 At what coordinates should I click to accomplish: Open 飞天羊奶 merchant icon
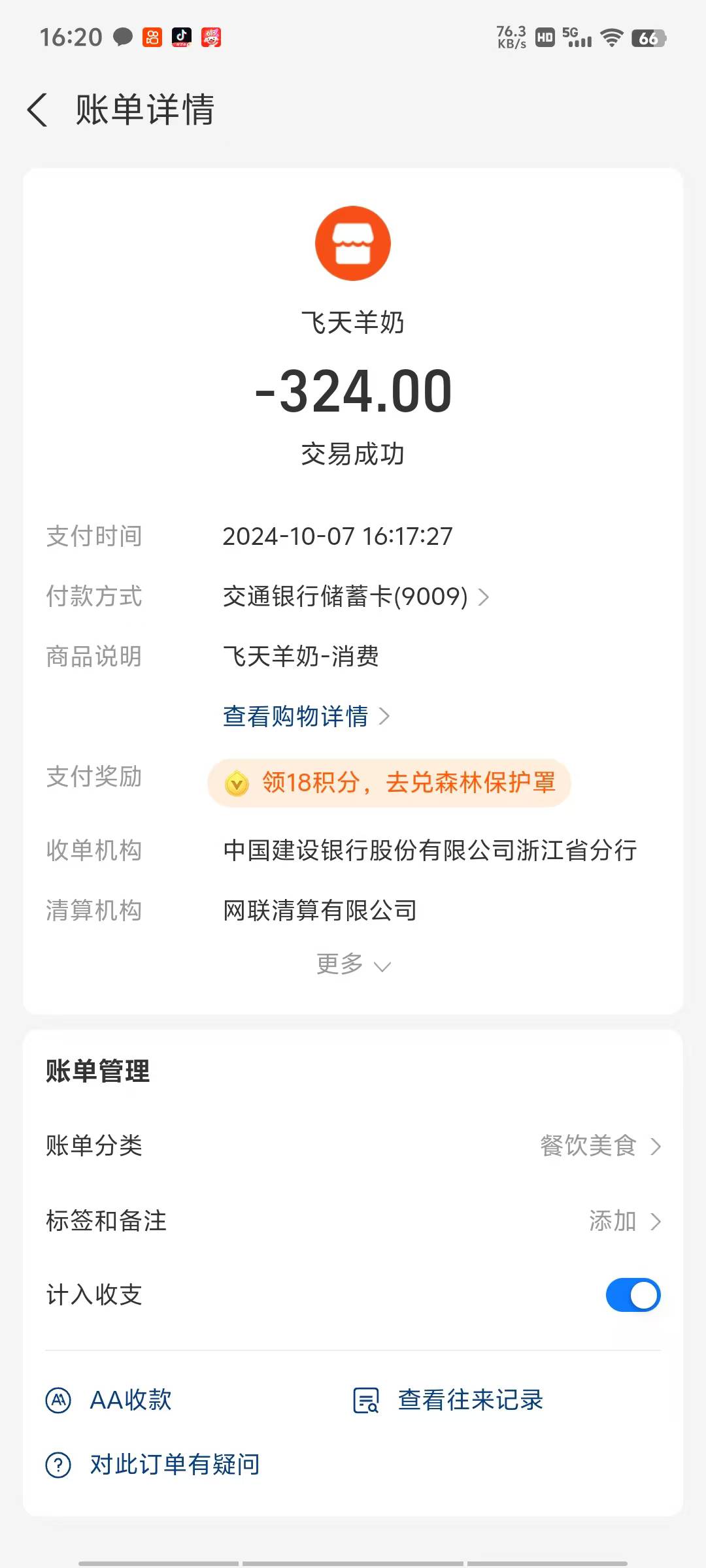tap(353, 244)
